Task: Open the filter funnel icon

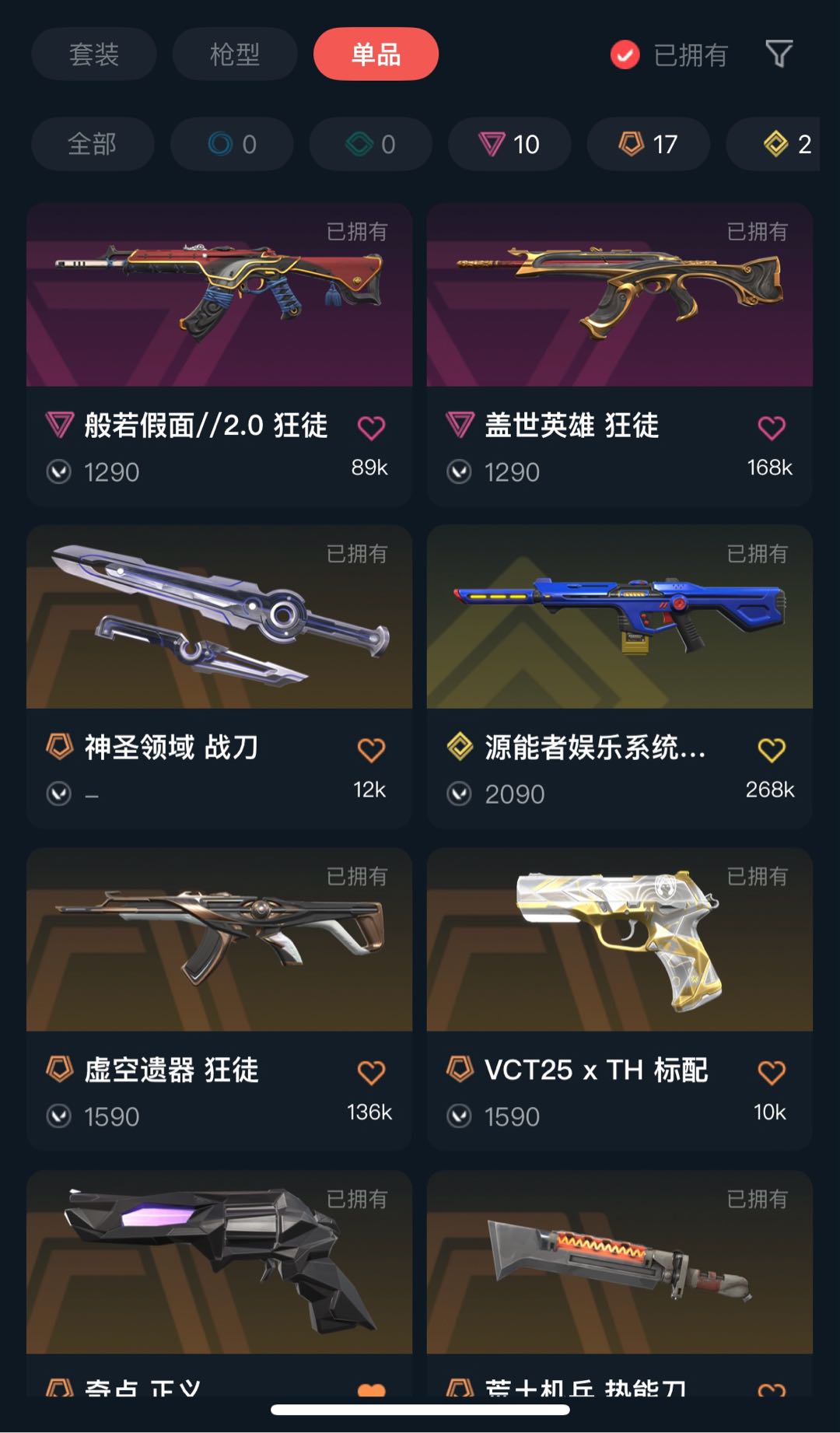Action: pos(779,54)
